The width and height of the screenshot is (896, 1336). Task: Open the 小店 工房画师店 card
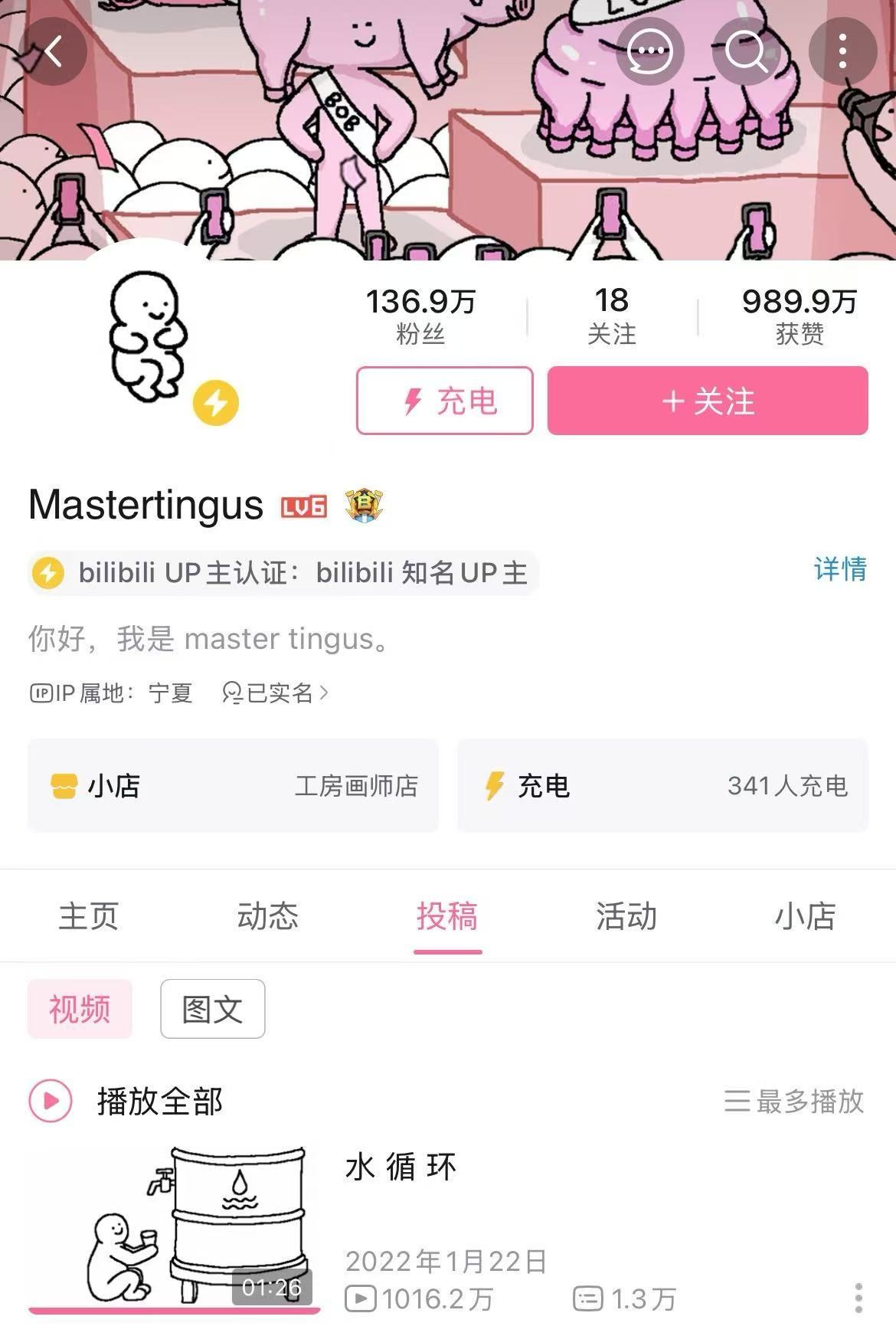click(x=233, y=785)
